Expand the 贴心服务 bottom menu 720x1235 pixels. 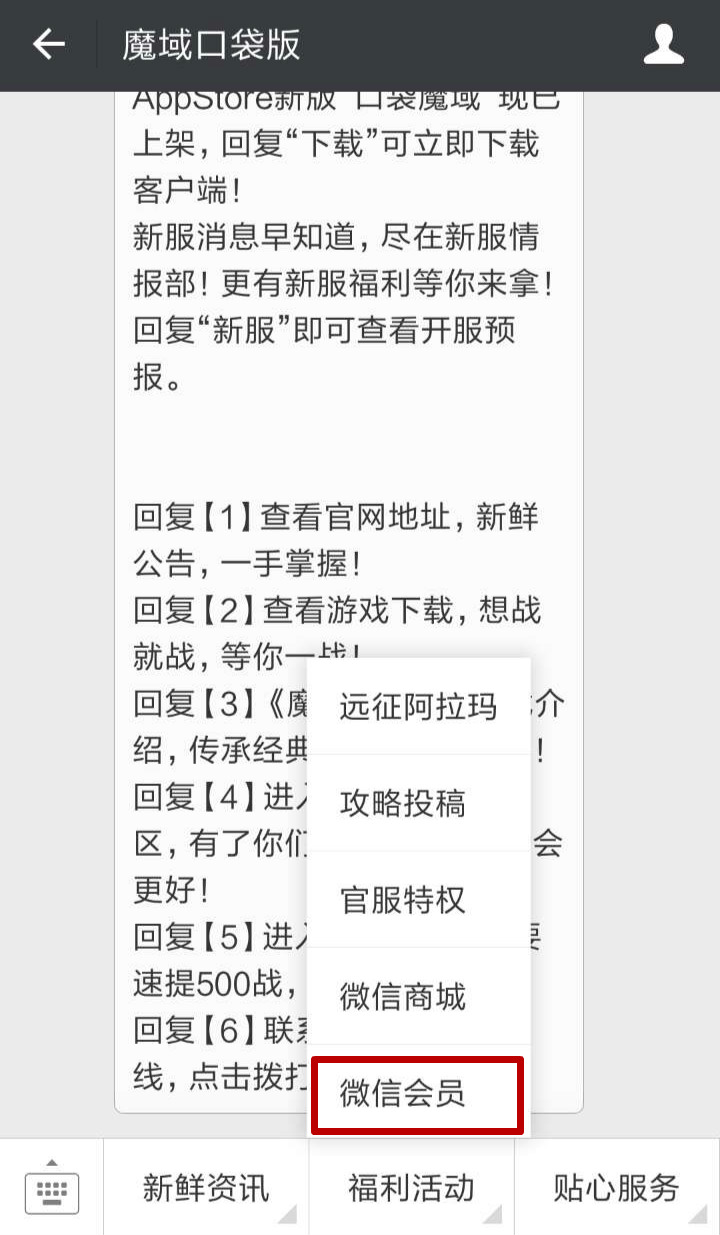(616, 1188)
